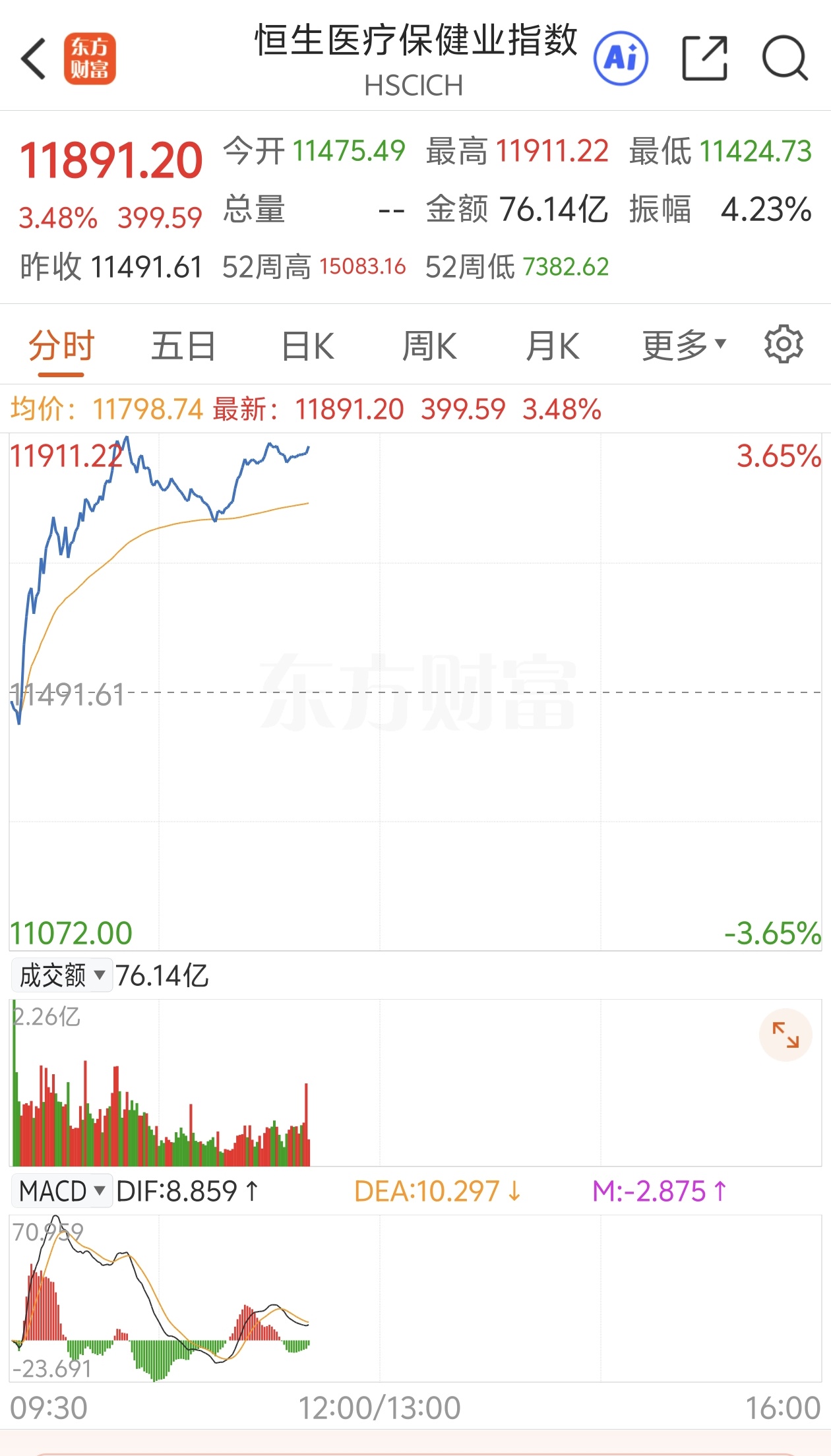
Task: Open the 成交额 indicator dropdown
Action: [x=61, y=975]
